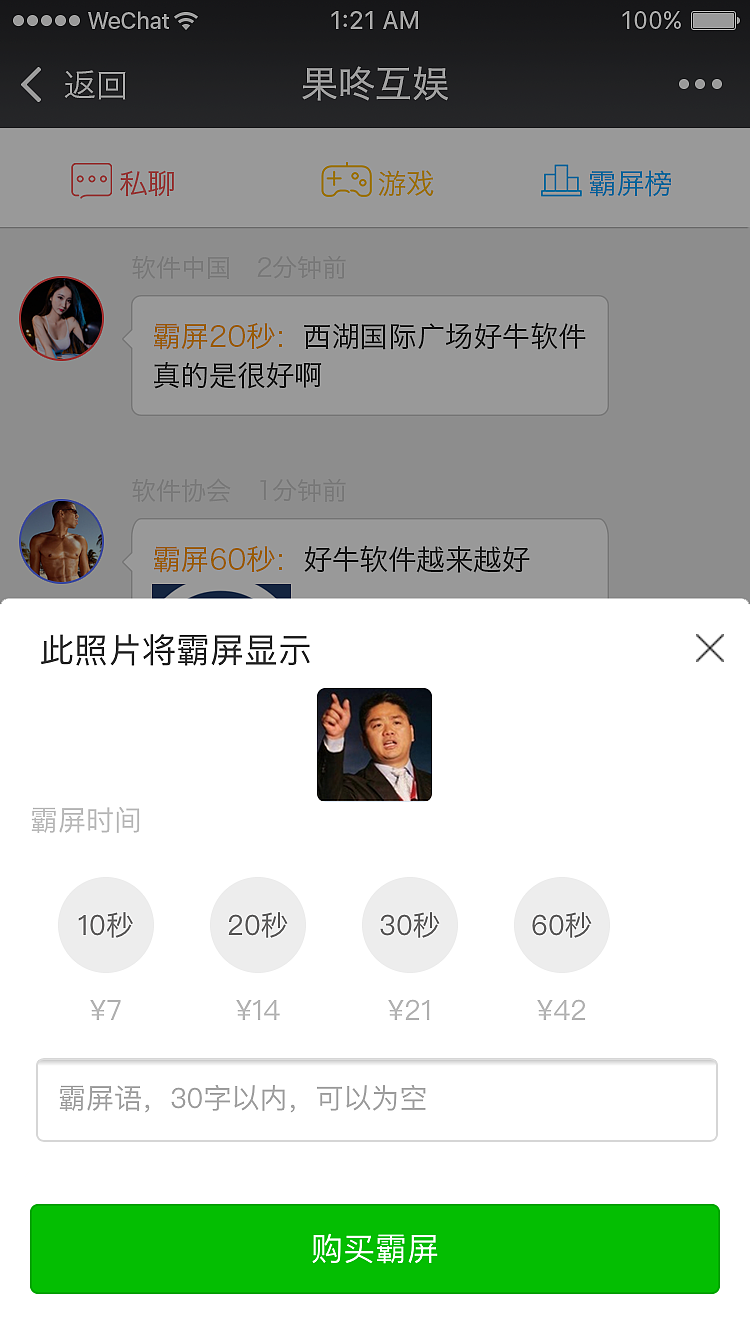Select the 20秒 duration option
The image size is (750, 1334).
(x=258, y=925)
